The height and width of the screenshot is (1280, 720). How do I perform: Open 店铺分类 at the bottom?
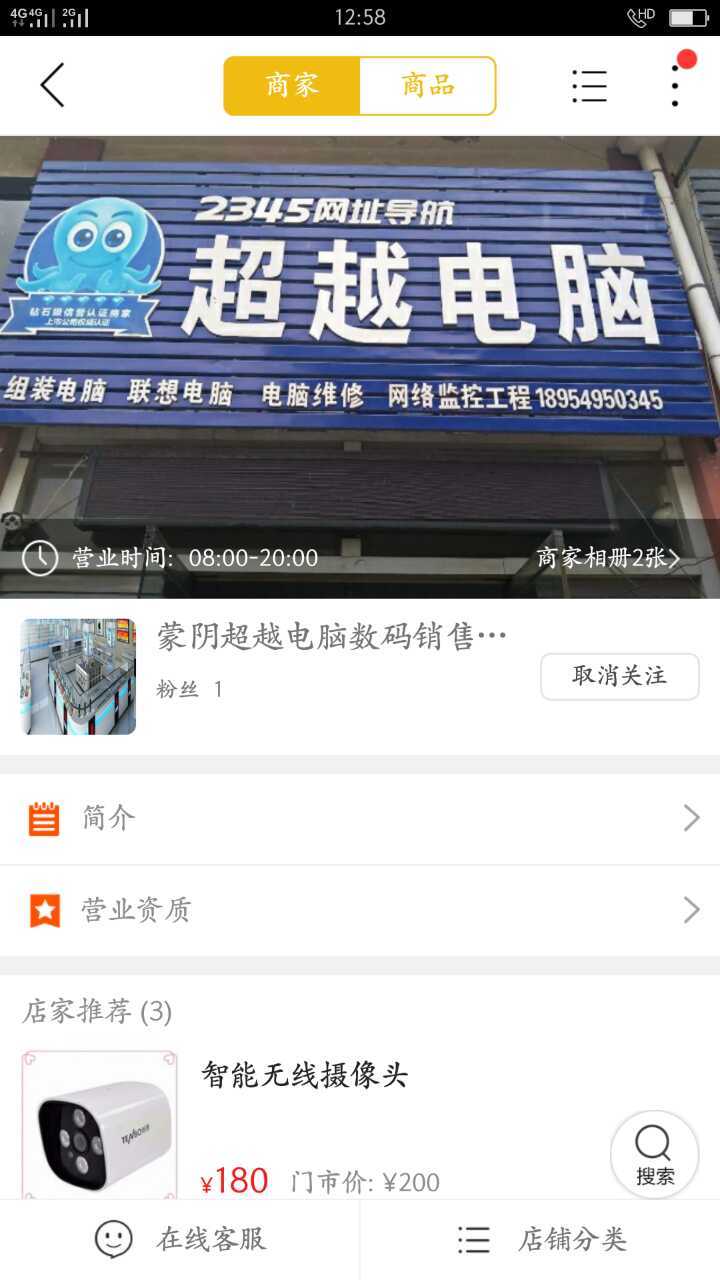(x=541, y=1240)
